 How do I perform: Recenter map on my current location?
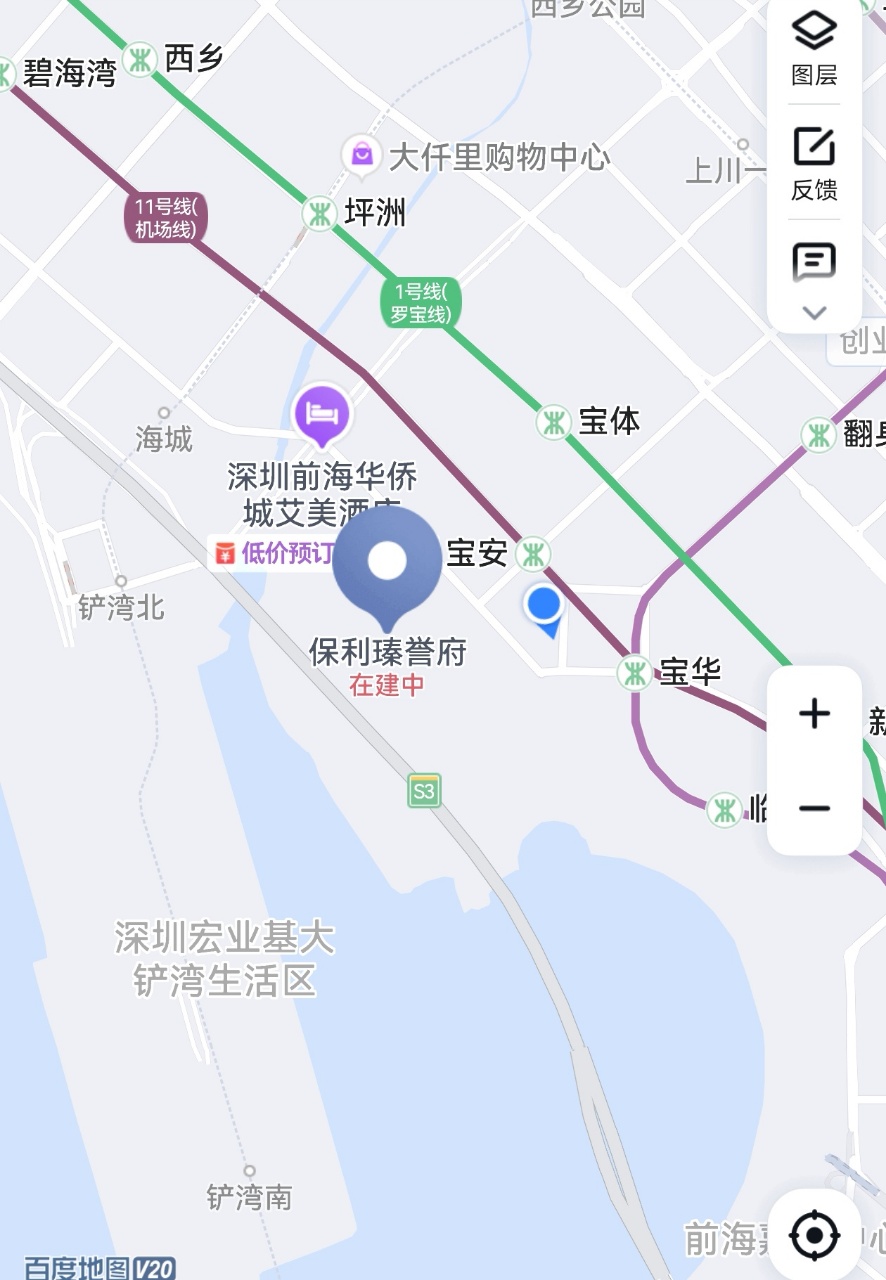point(814,1236)
